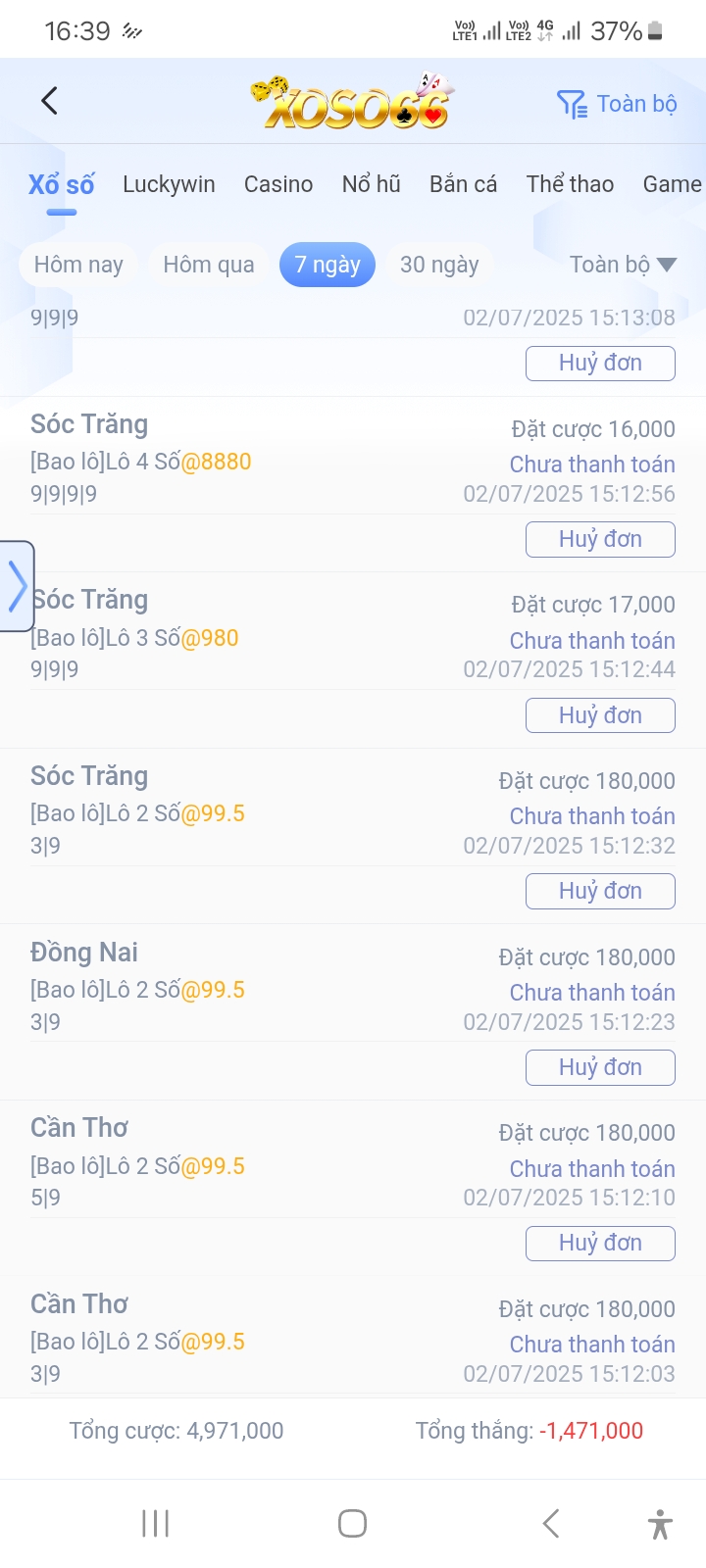Select the Bắn cá tab
Viewport: 706px width, 1568px height.
click(463, 184)
